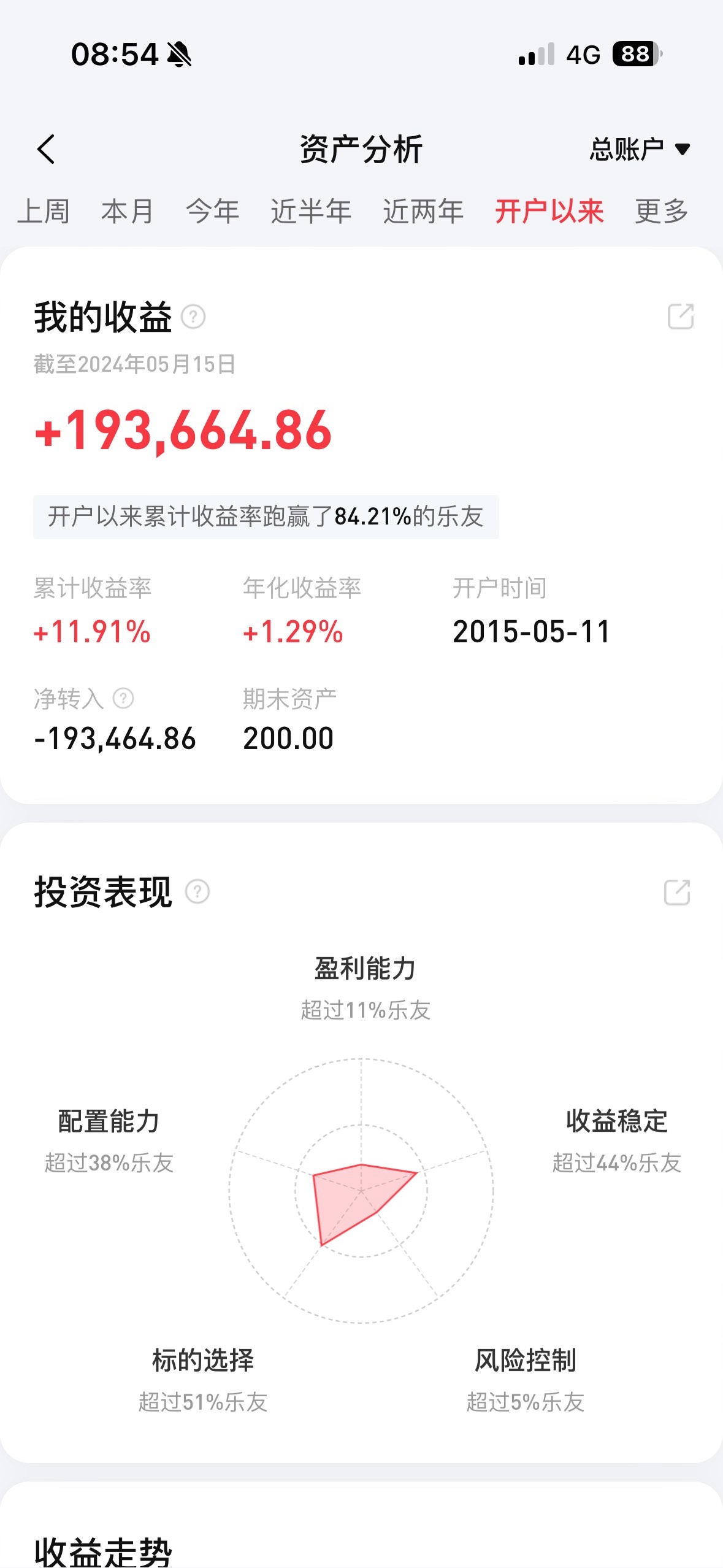723x1568 pixels.
Task: Switch to the 上周 time range tab
Action: (45, 211)
